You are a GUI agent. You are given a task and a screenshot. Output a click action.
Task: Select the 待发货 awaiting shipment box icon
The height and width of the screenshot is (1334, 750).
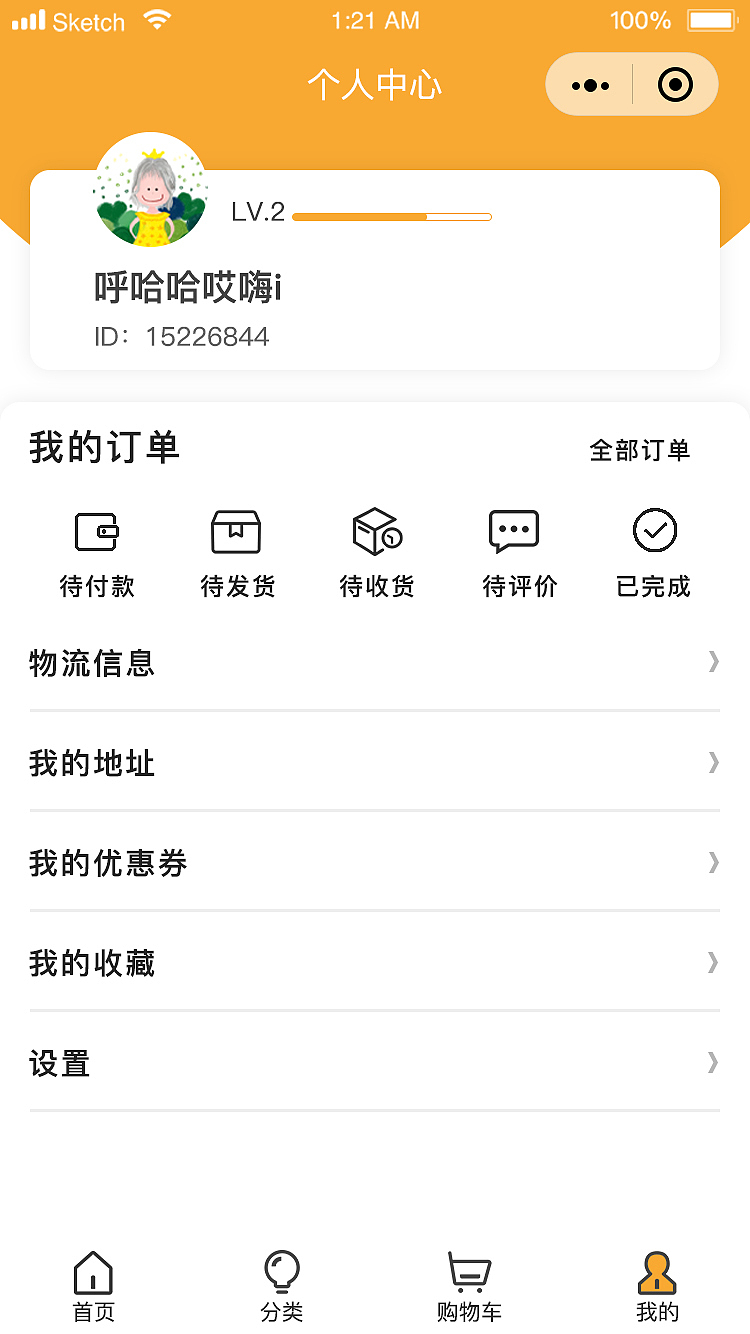click(x=236, y=530)
